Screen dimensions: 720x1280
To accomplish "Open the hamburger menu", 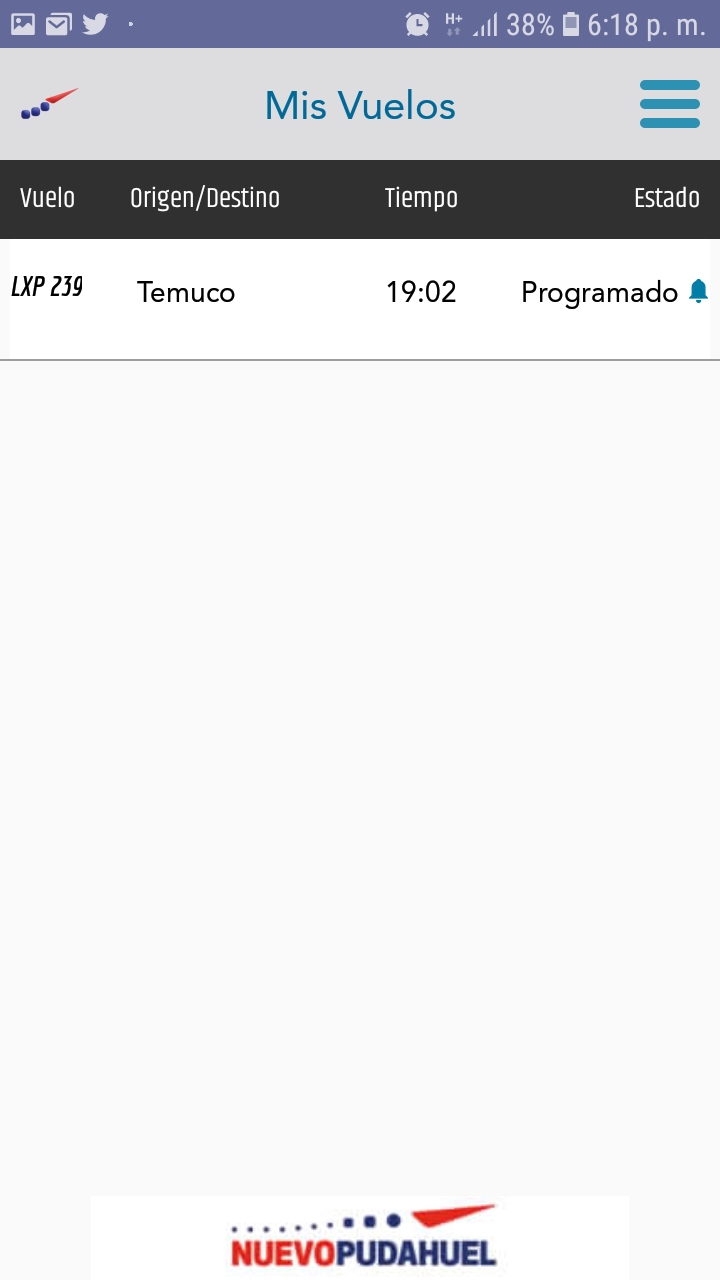I will 669,104.
